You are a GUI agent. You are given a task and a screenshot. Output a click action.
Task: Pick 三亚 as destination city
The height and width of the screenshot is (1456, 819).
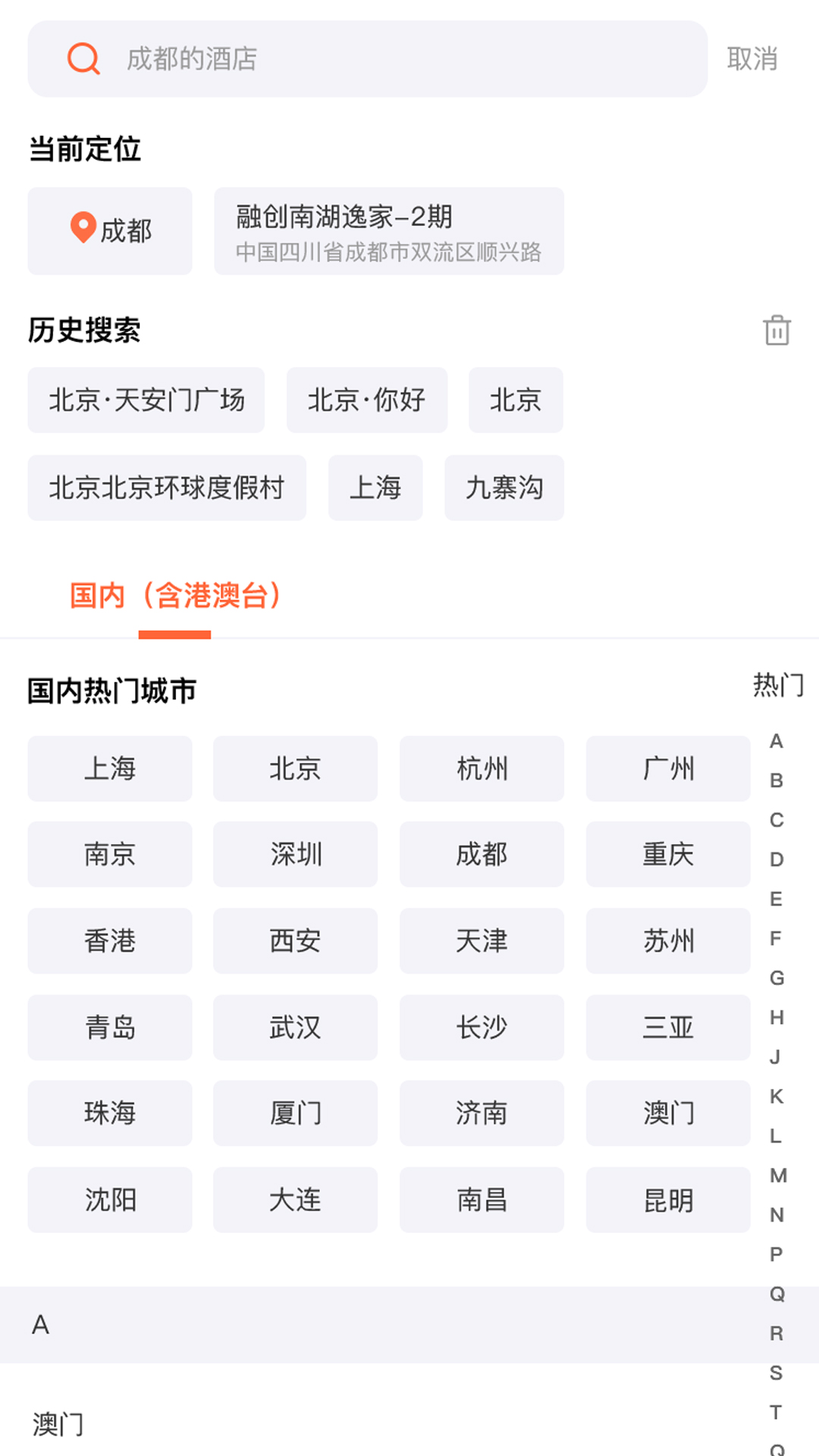pyautogui.click(x=667, y=1028)
